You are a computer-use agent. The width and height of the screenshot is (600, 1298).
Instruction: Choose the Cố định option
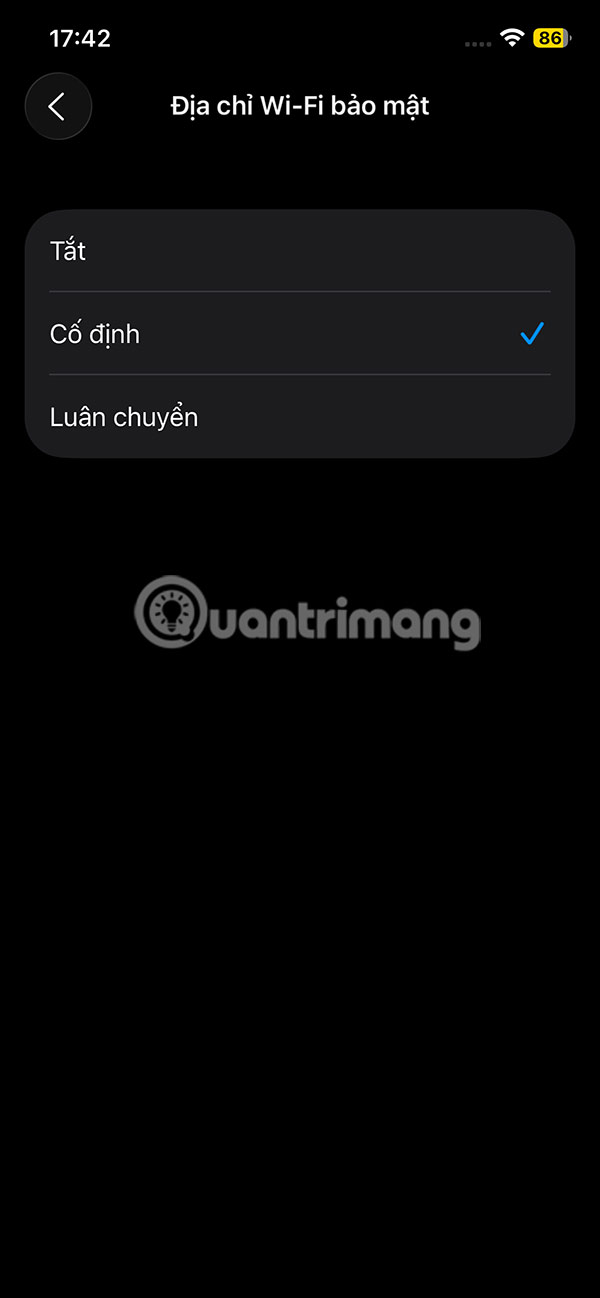(299, 334)
